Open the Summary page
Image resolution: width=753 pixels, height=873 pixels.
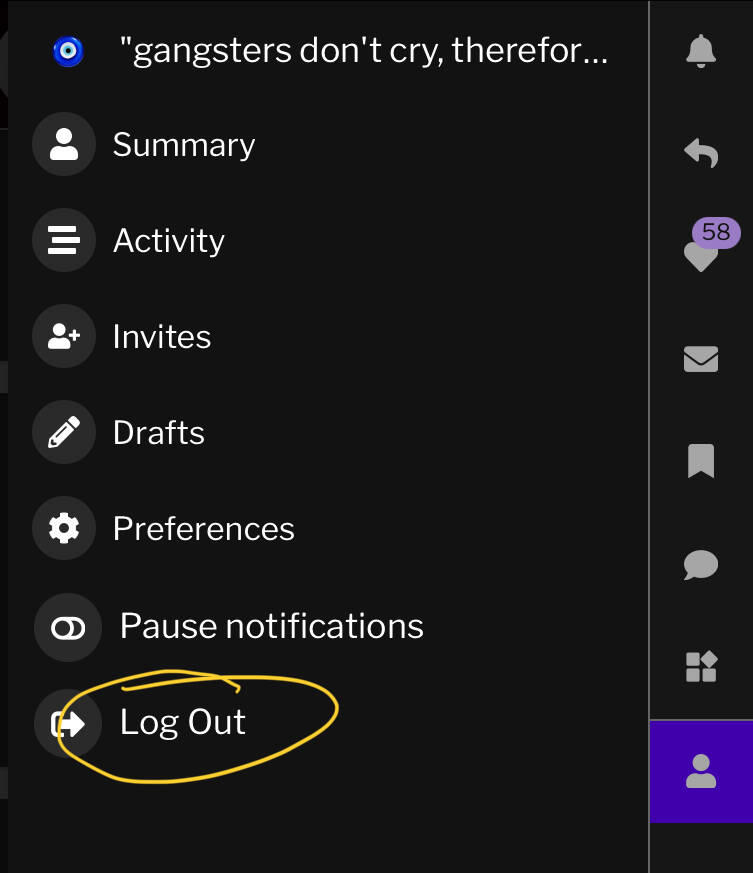pos(183,145)
